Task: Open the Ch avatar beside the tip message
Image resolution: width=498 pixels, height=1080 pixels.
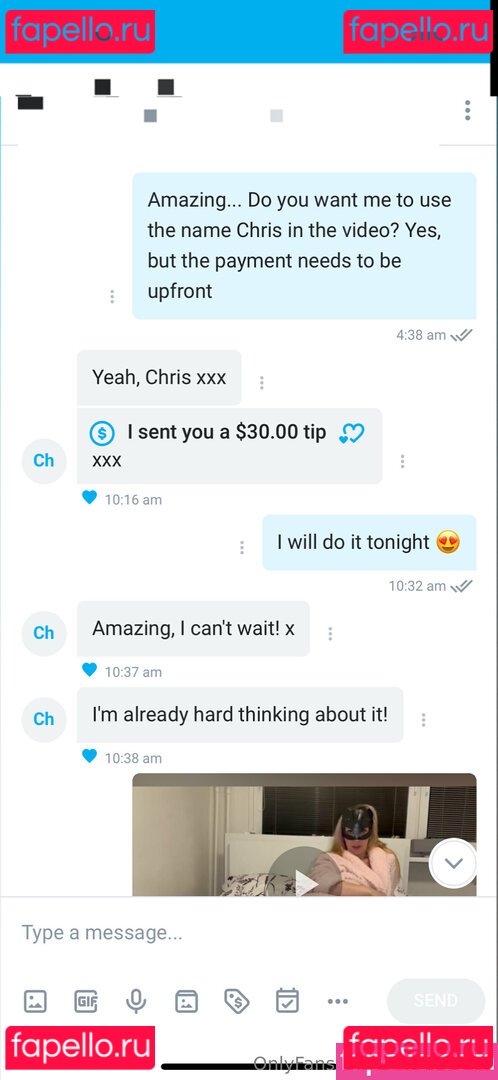Action: click(44, 461)
